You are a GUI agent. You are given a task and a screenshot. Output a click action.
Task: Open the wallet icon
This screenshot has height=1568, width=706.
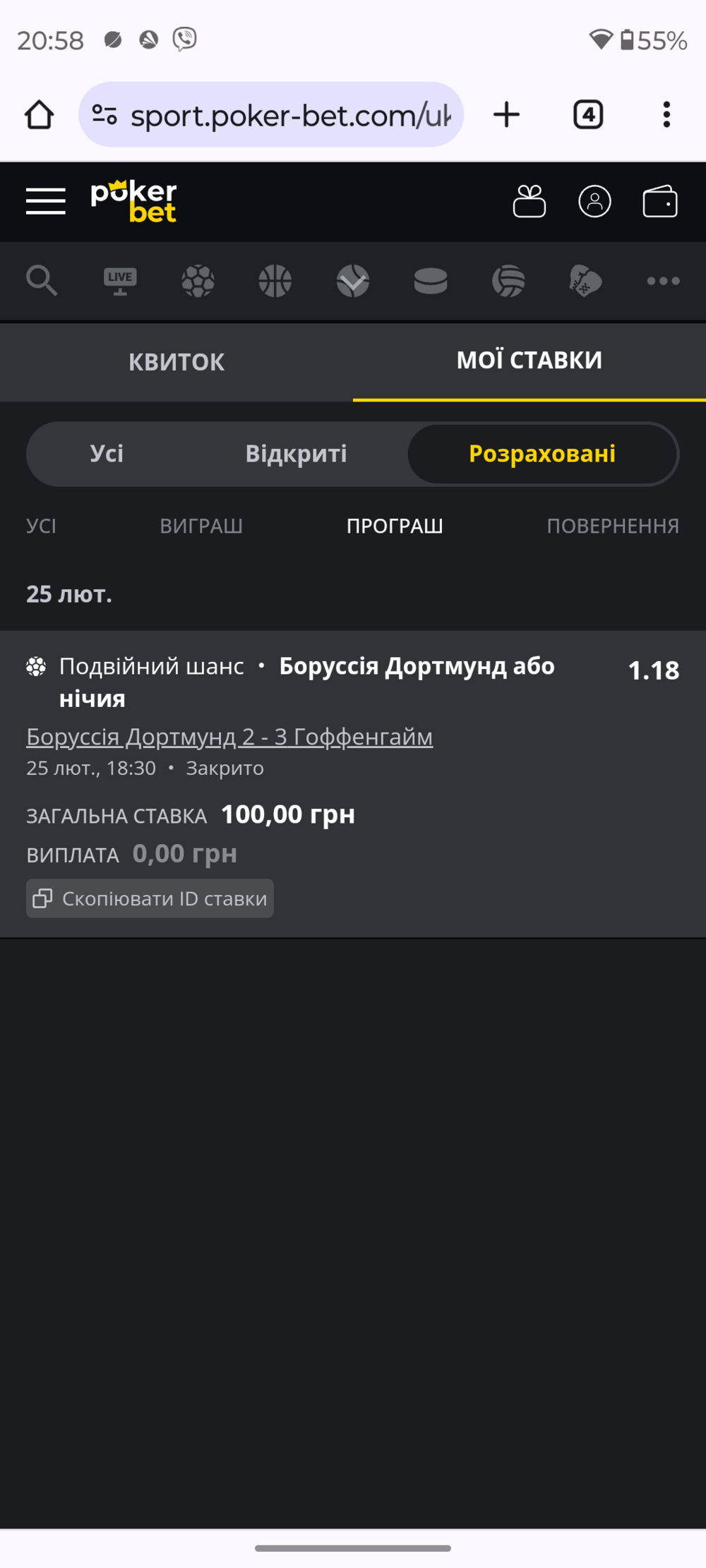coord(660,201)
